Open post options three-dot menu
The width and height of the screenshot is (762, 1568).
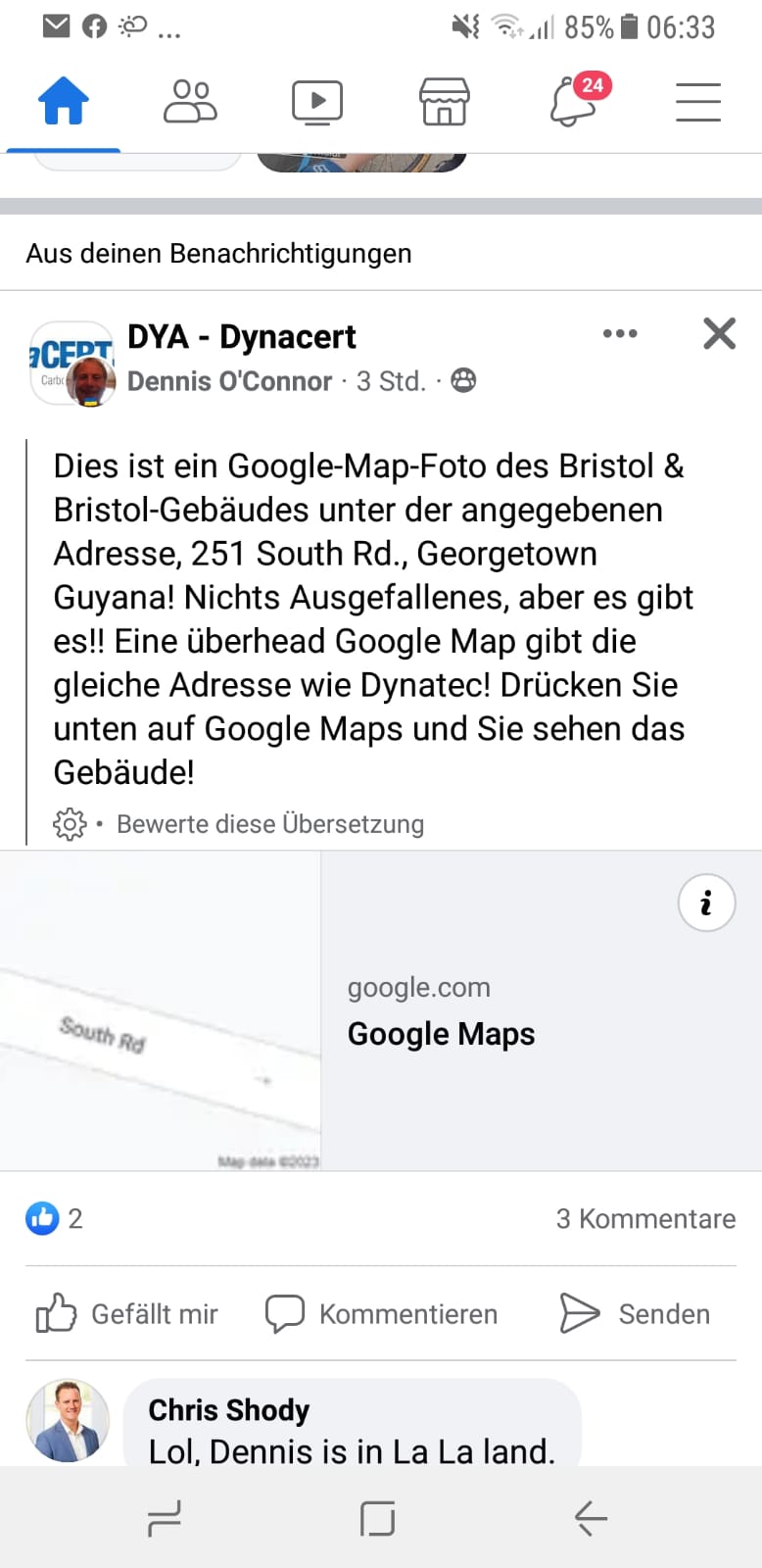tap(620, 334)
